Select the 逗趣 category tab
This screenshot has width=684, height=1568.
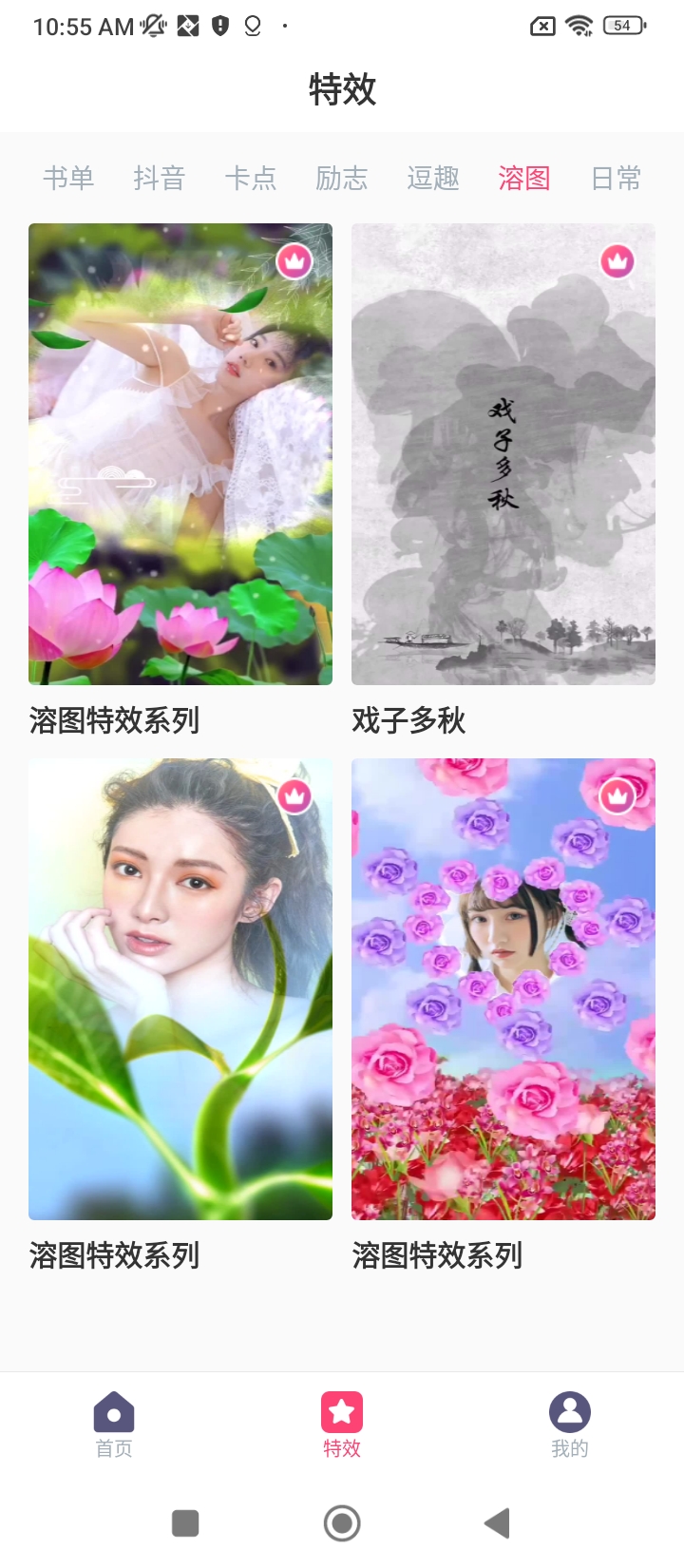[433, 178]
